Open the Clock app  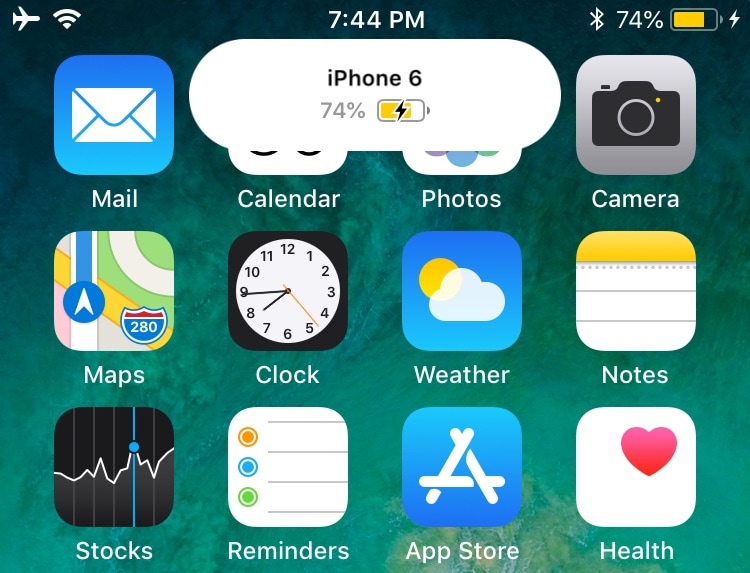288,291
